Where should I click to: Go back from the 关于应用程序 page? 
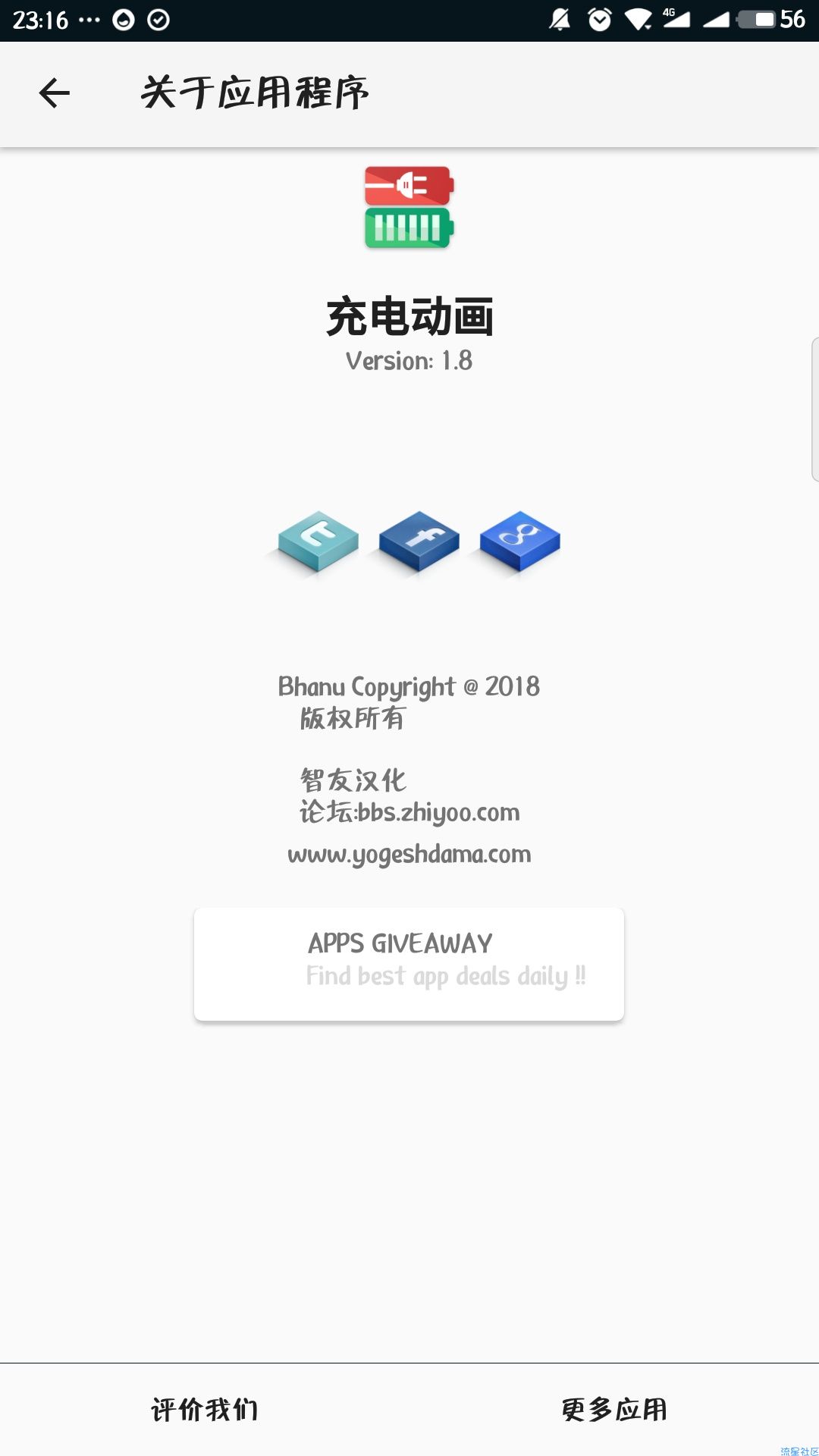pos(55,93)
